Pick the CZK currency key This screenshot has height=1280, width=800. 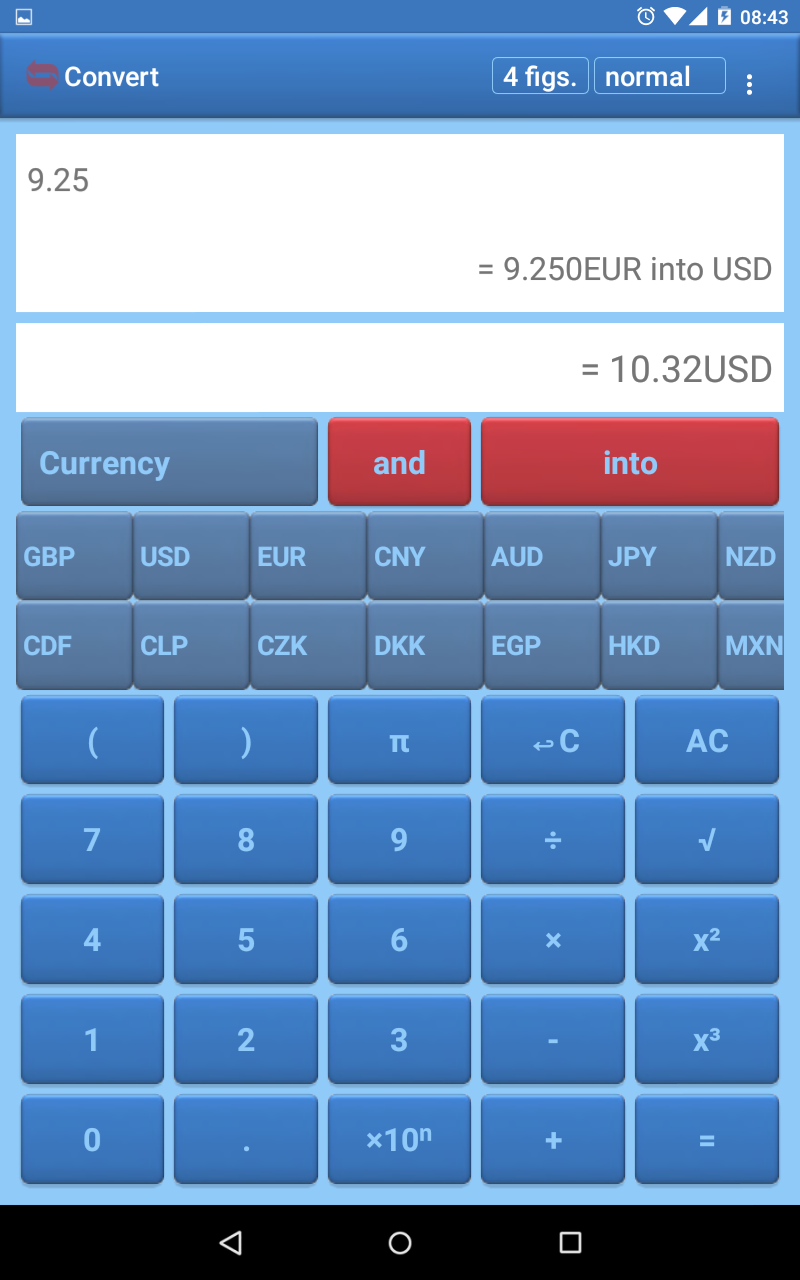click(x=308, y=645)
